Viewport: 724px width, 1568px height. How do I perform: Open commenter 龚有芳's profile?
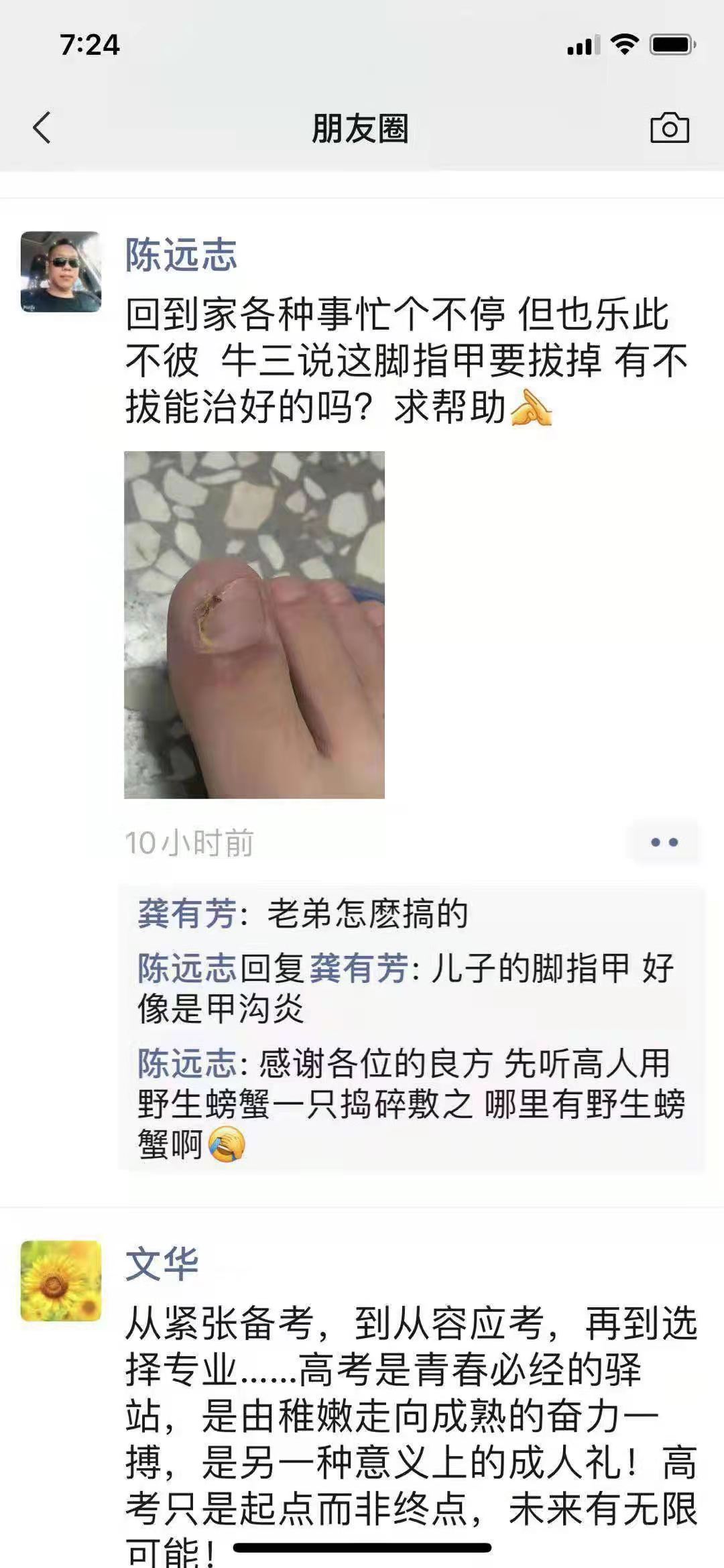[x=186, y=914]
